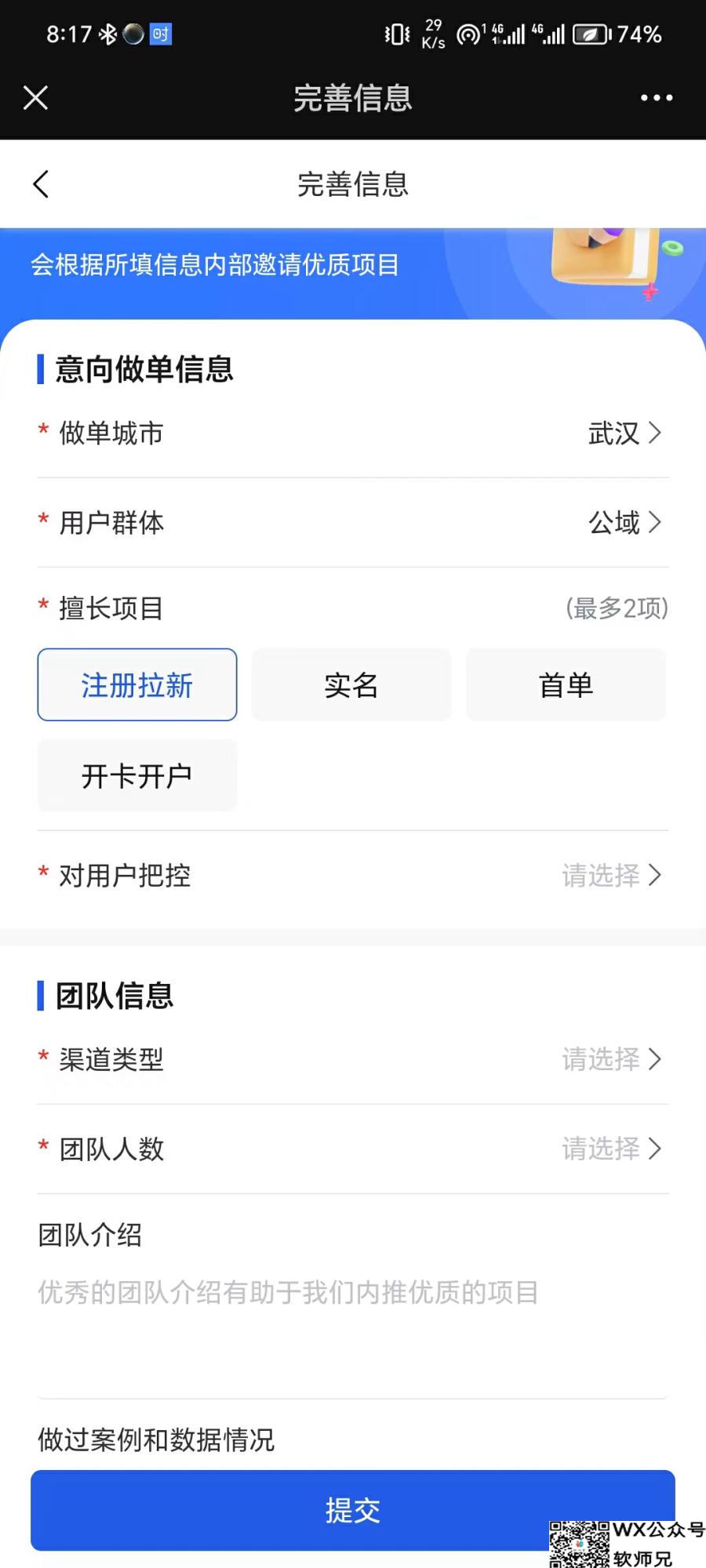Open the 团队人数 picker

pyautogui.click(x=611, y=1149)
